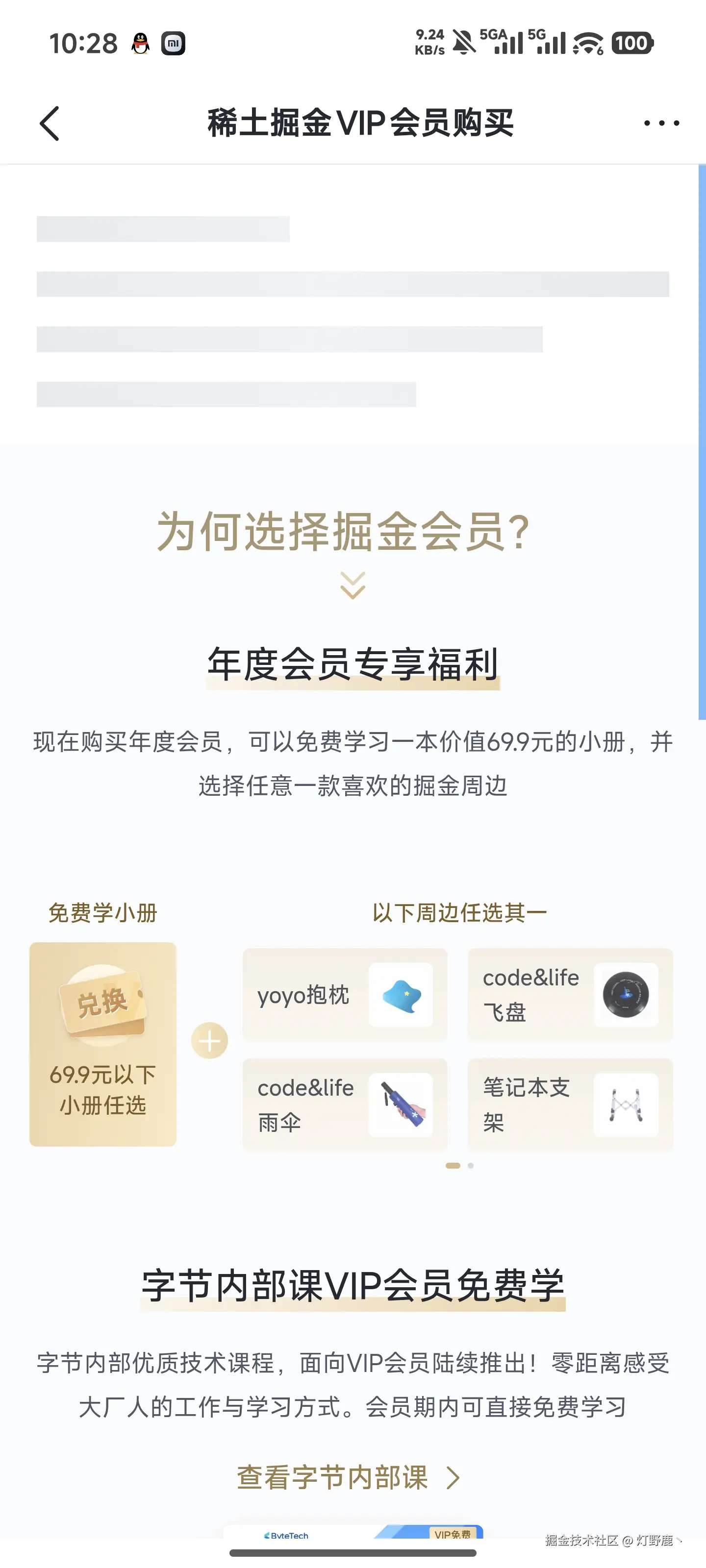Tap the gold plus icon between the gift options

click(x=208, y=1040)
